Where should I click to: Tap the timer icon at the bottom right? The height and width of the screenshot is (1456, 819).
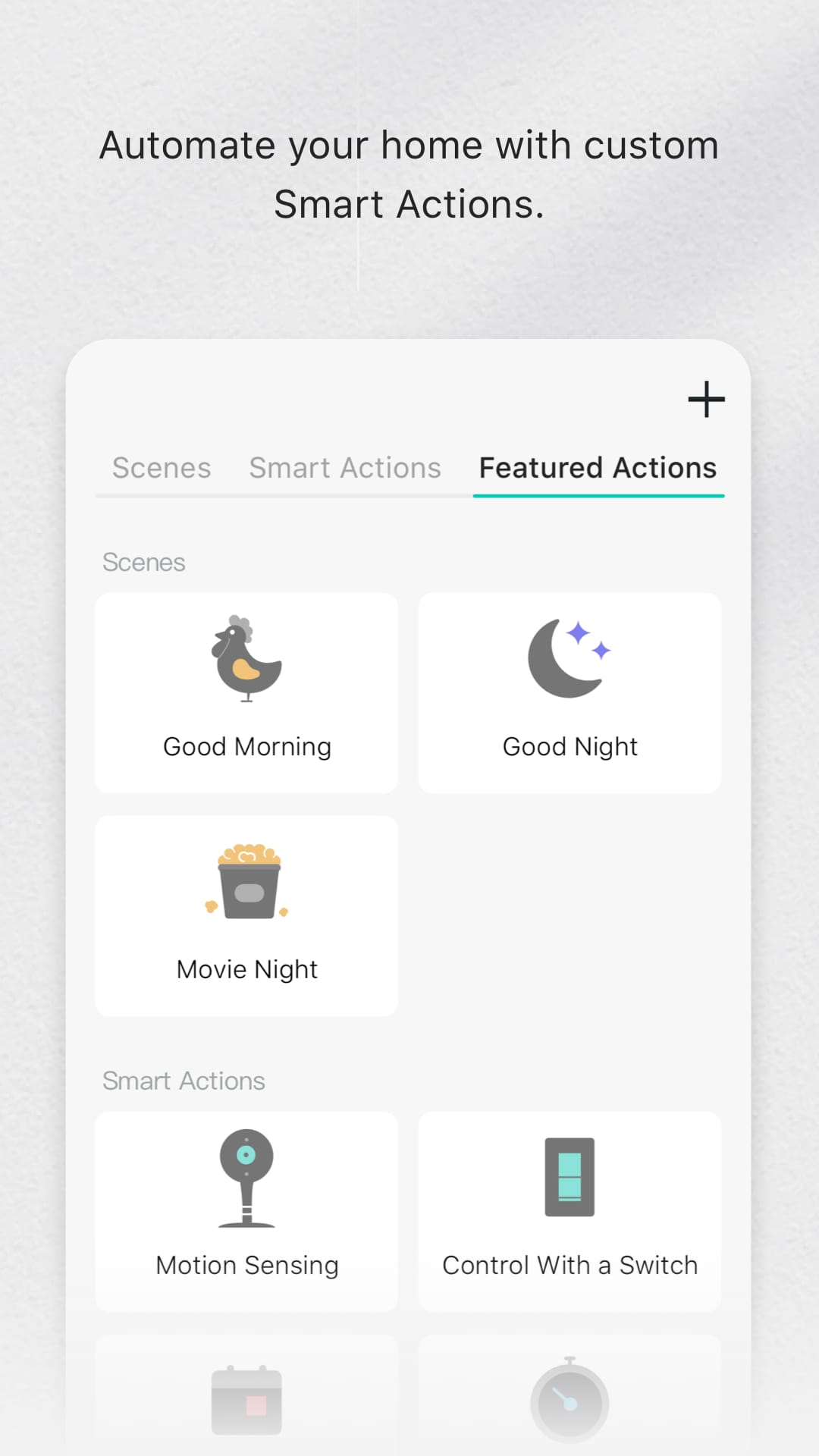570,1401
